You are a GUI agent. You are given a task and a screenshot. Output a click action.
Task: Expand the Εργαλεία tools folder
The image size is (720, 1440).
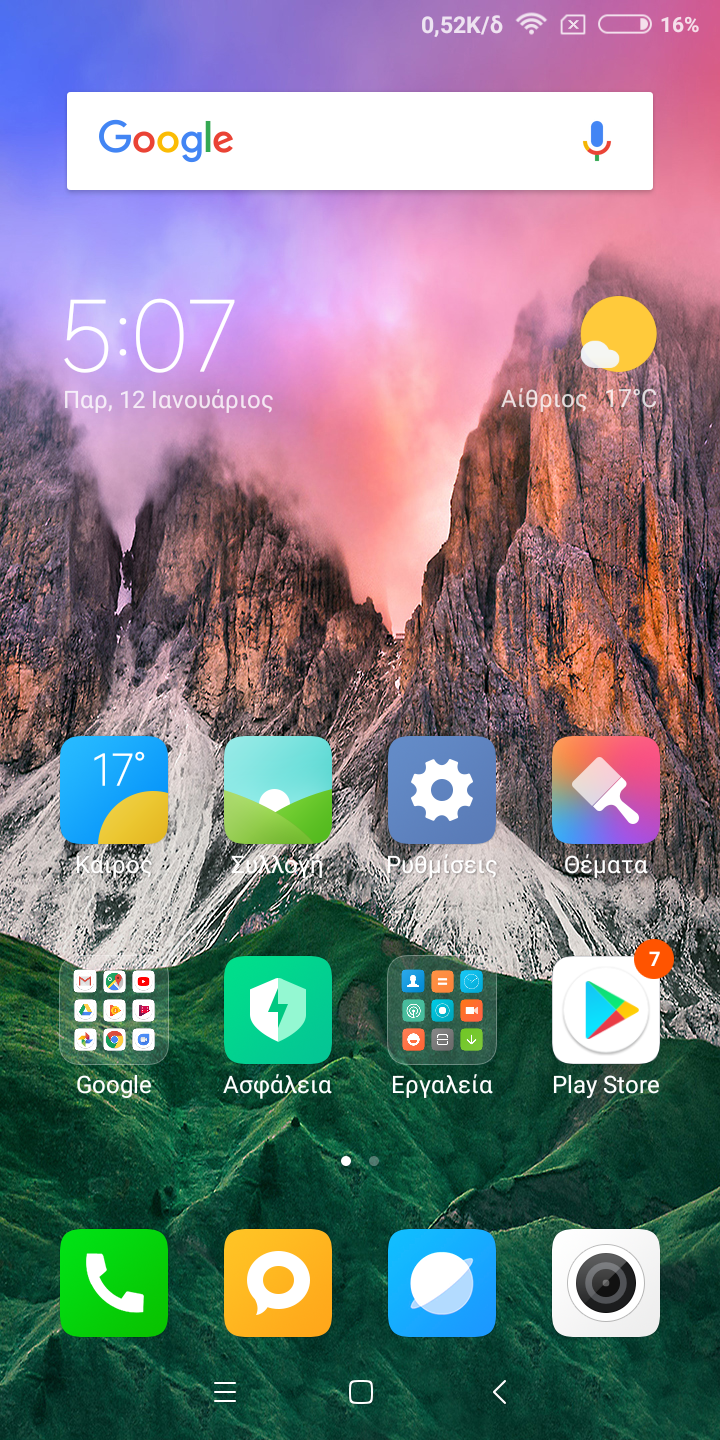(x=442, y=1011)
